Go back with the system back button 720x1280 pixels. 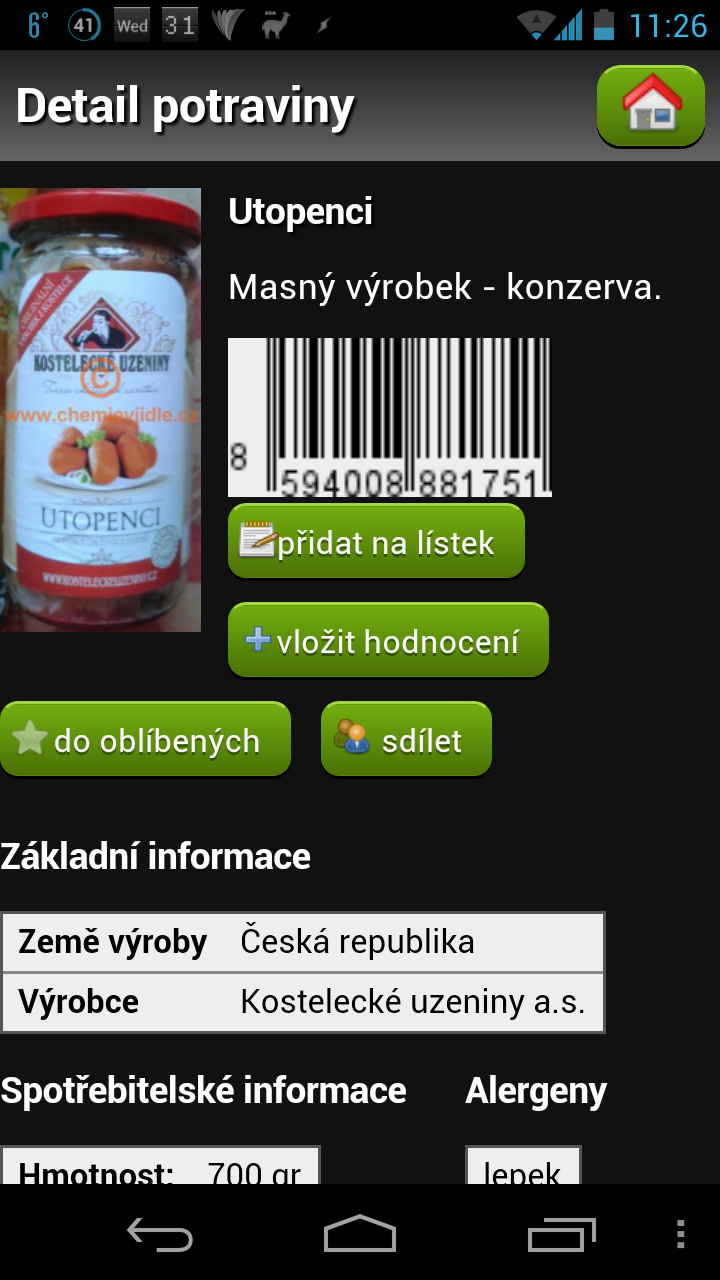coord(160,1233)
